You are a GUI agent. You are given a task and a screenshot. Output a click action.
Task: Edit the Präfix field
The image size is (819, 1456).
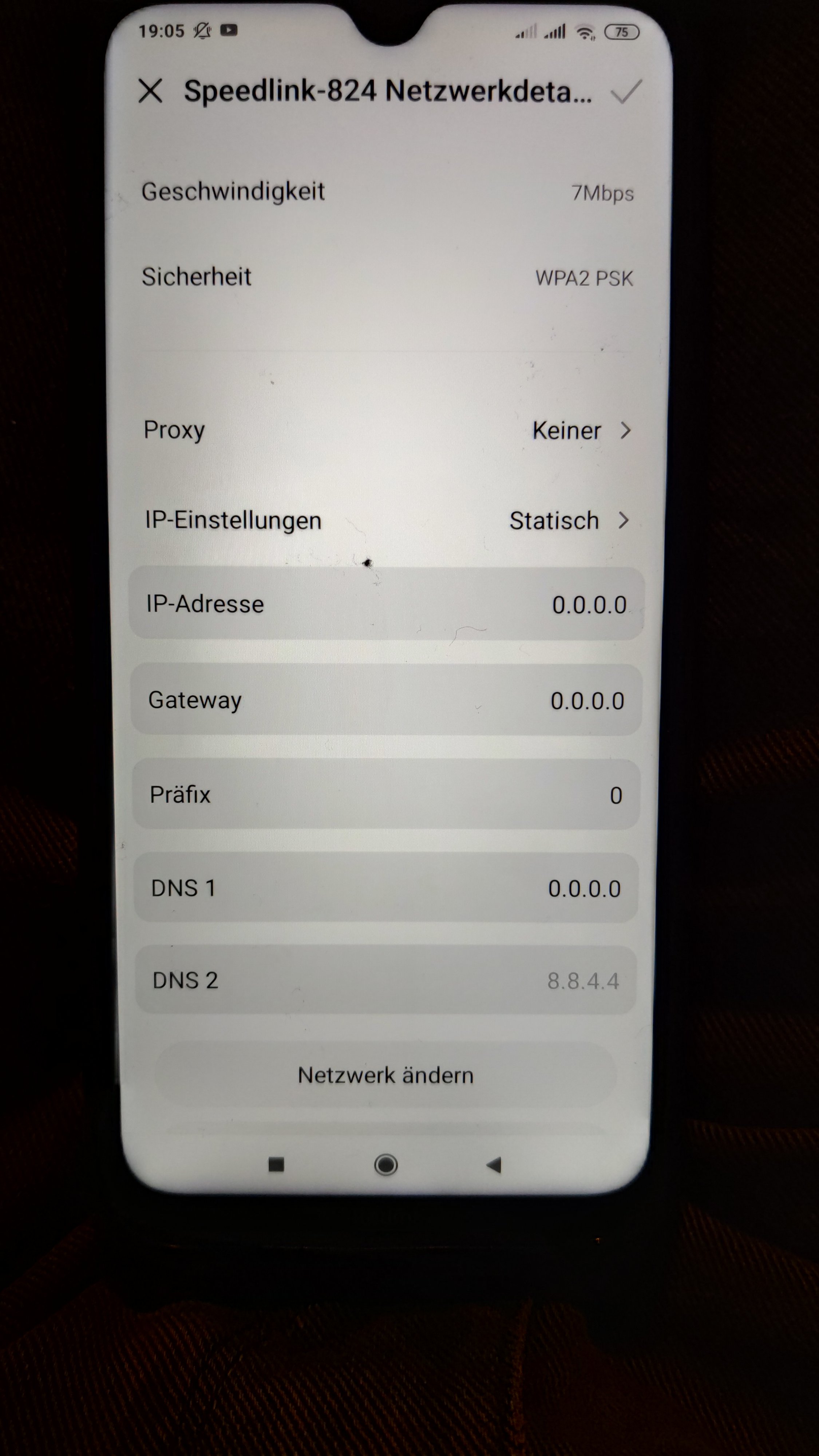[387, 795]
